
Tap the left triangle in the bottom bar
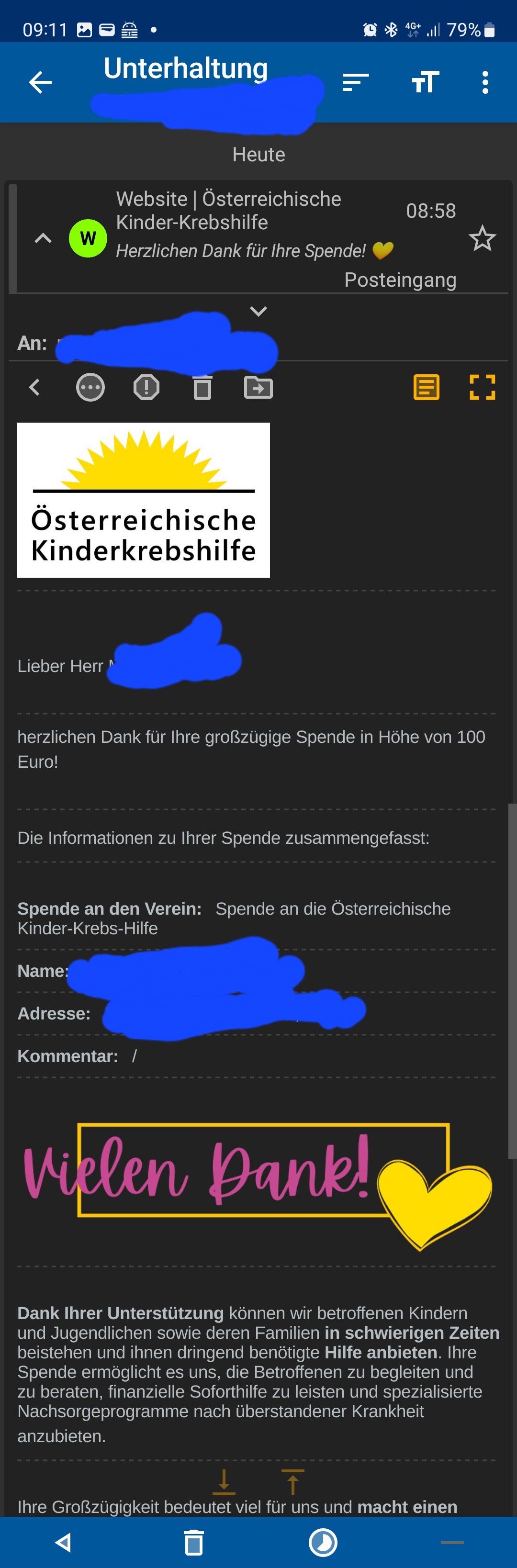tap(63, 1543)
